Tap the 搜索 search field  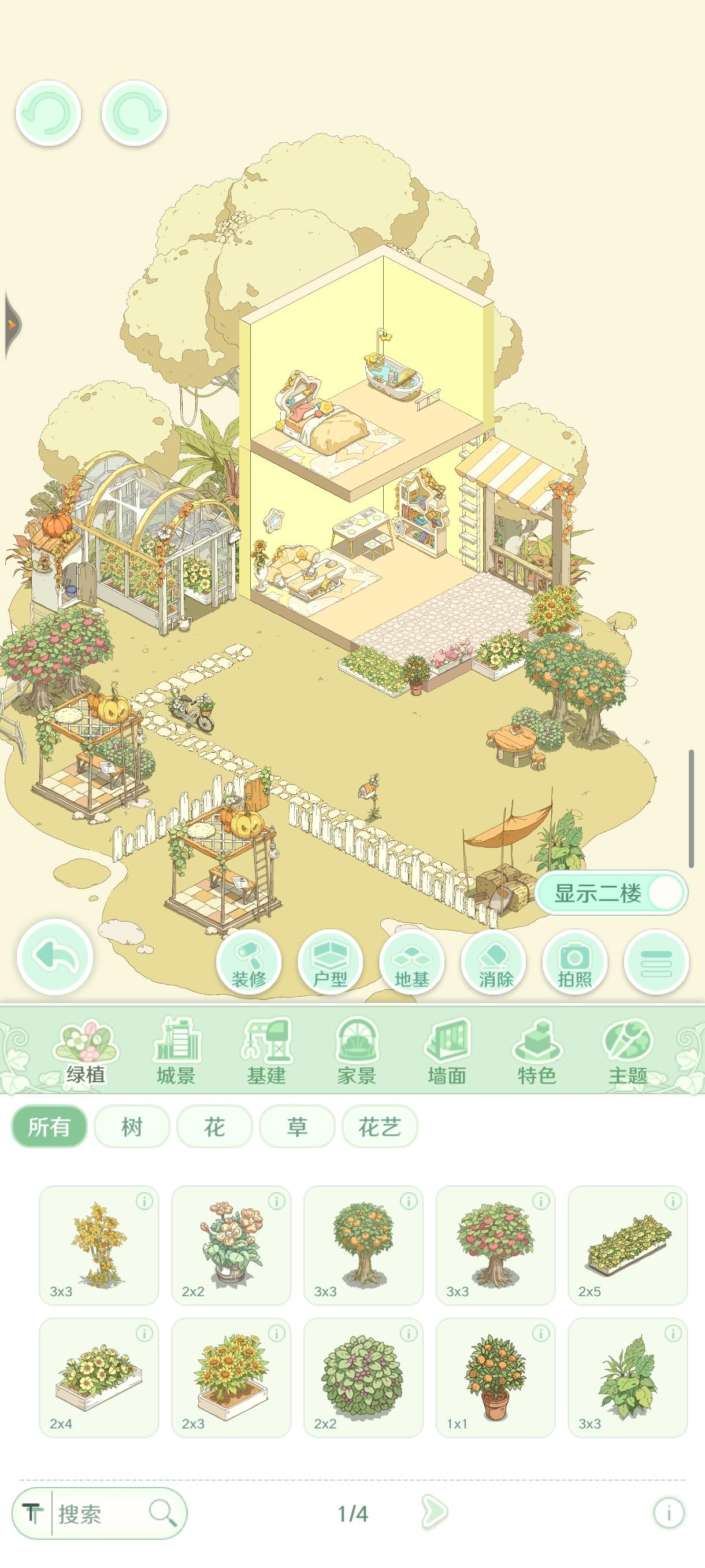coord(101,1514)
